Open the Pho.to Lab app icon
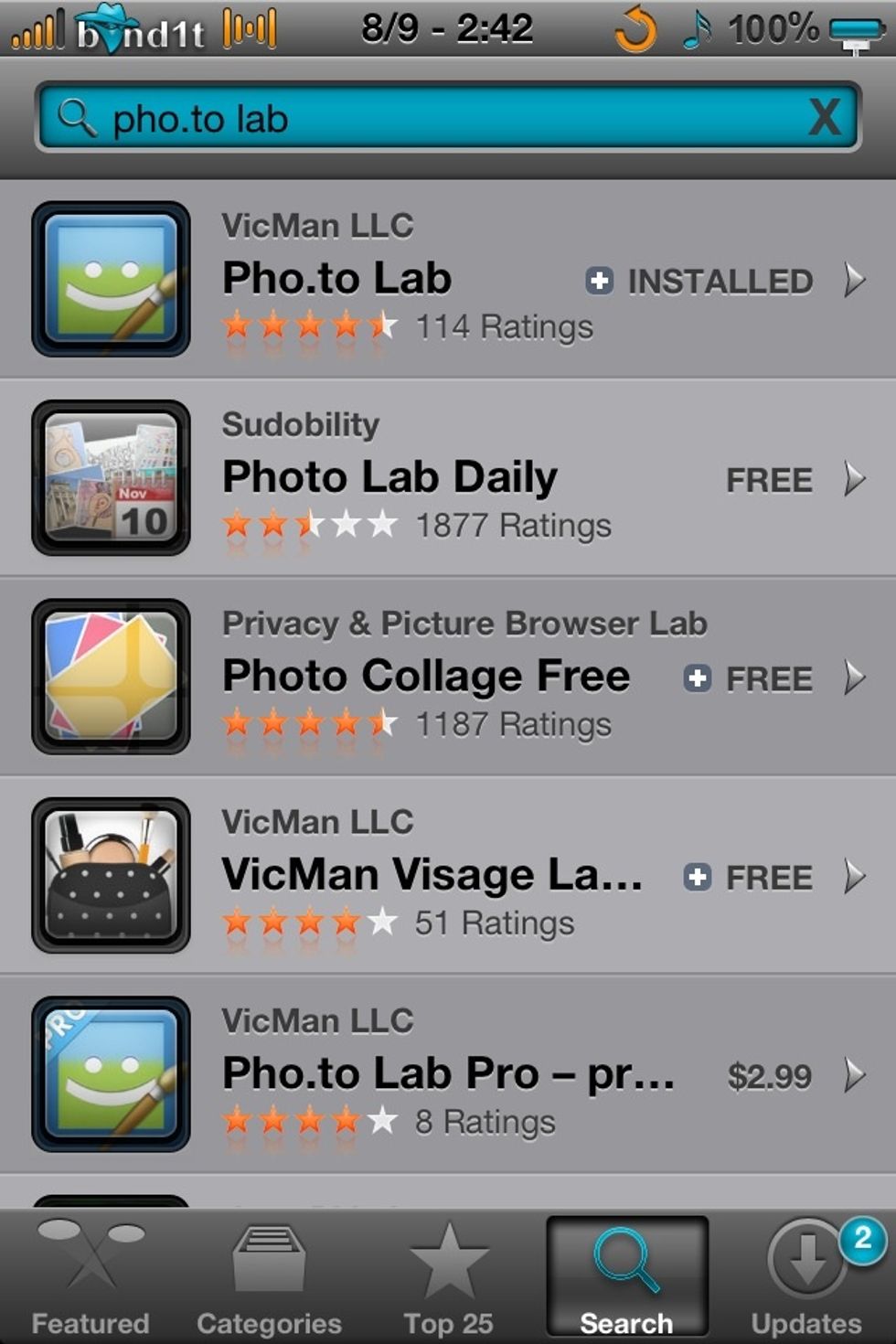The height and width of the screenshot is (1344, 896). click(110, 279)
